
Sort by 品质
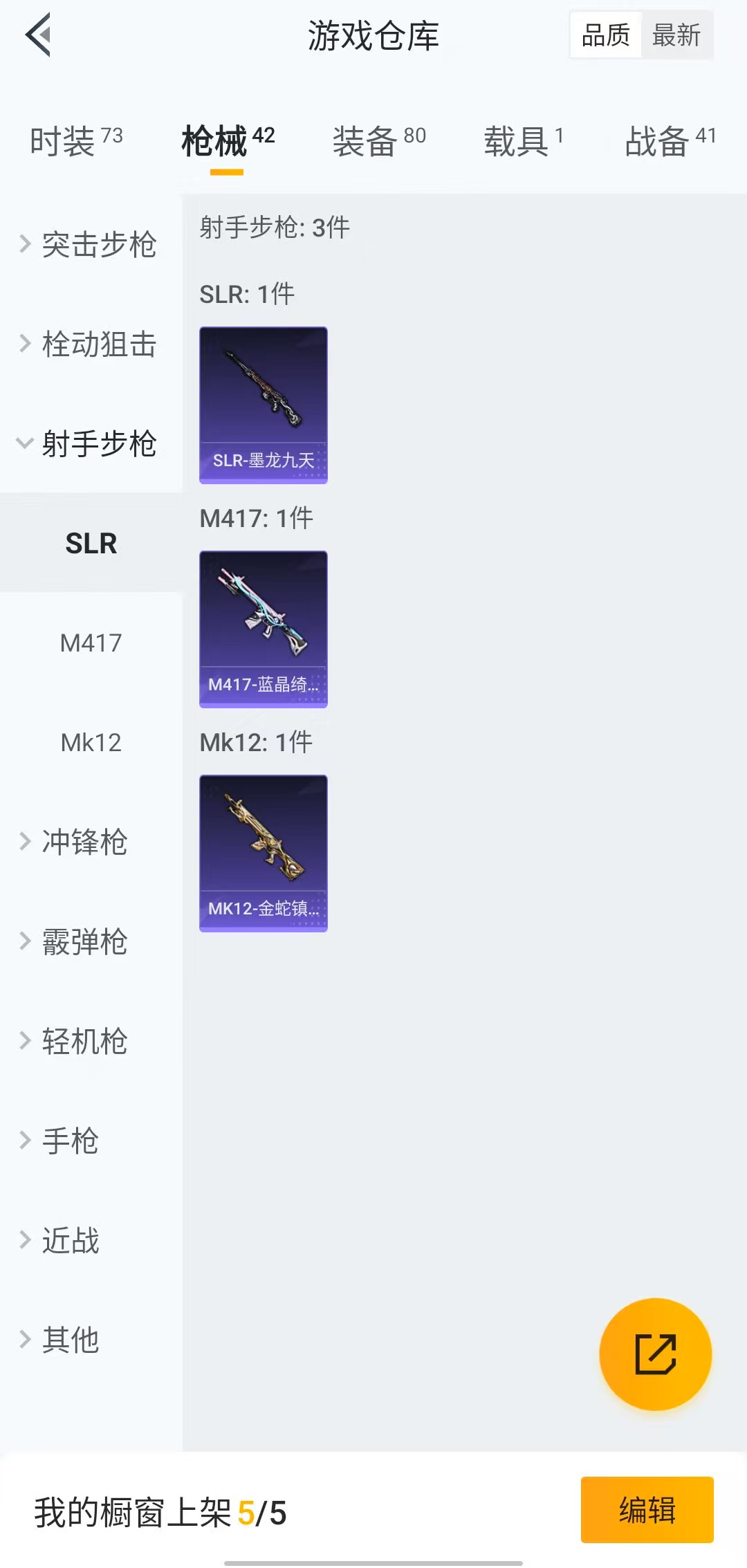(606, 35)
